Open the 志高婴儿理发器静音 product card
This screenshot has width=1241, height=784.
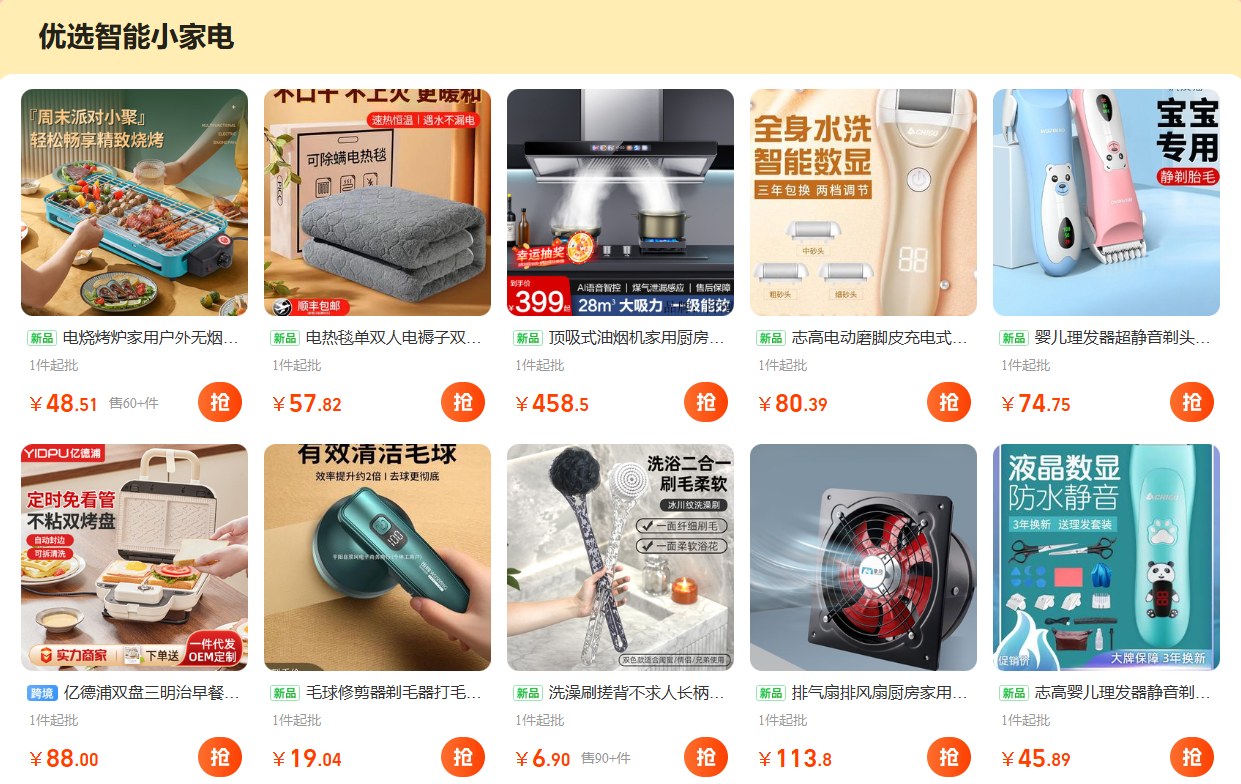pos(1106,557)
